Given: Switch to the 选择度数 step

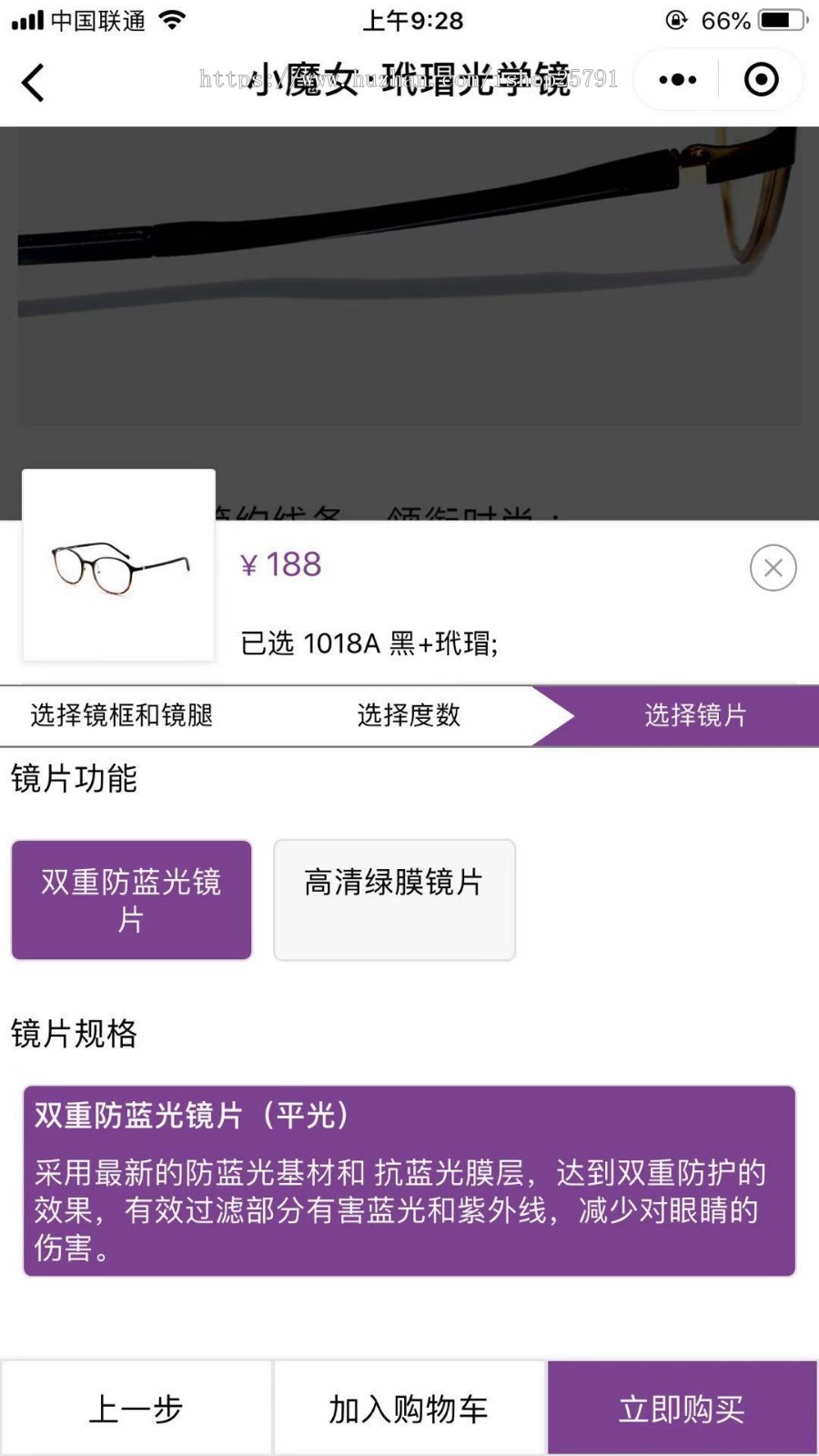Looking at the screenshot, I should pyautogui.click(x=409, y=715).
